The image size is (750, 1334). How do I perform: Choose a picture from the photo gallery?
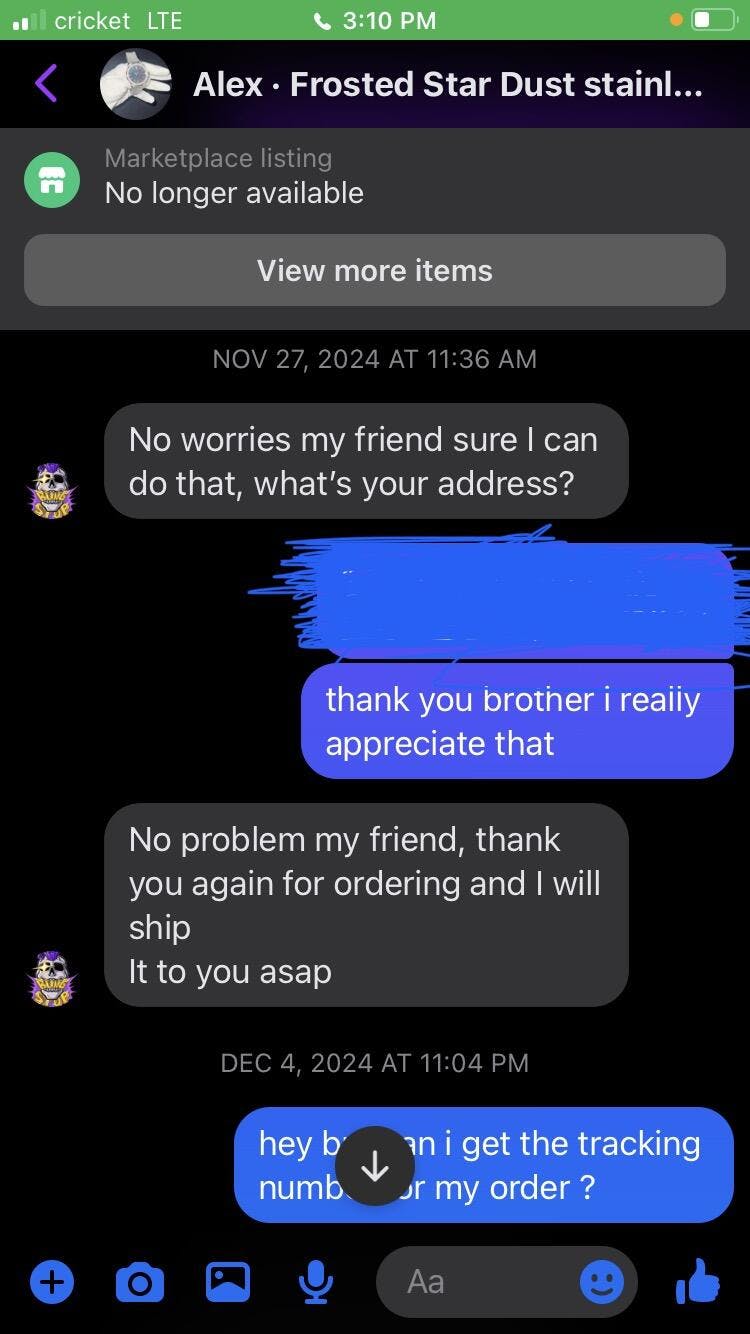pyautogui.click(x=228, y=1281)
